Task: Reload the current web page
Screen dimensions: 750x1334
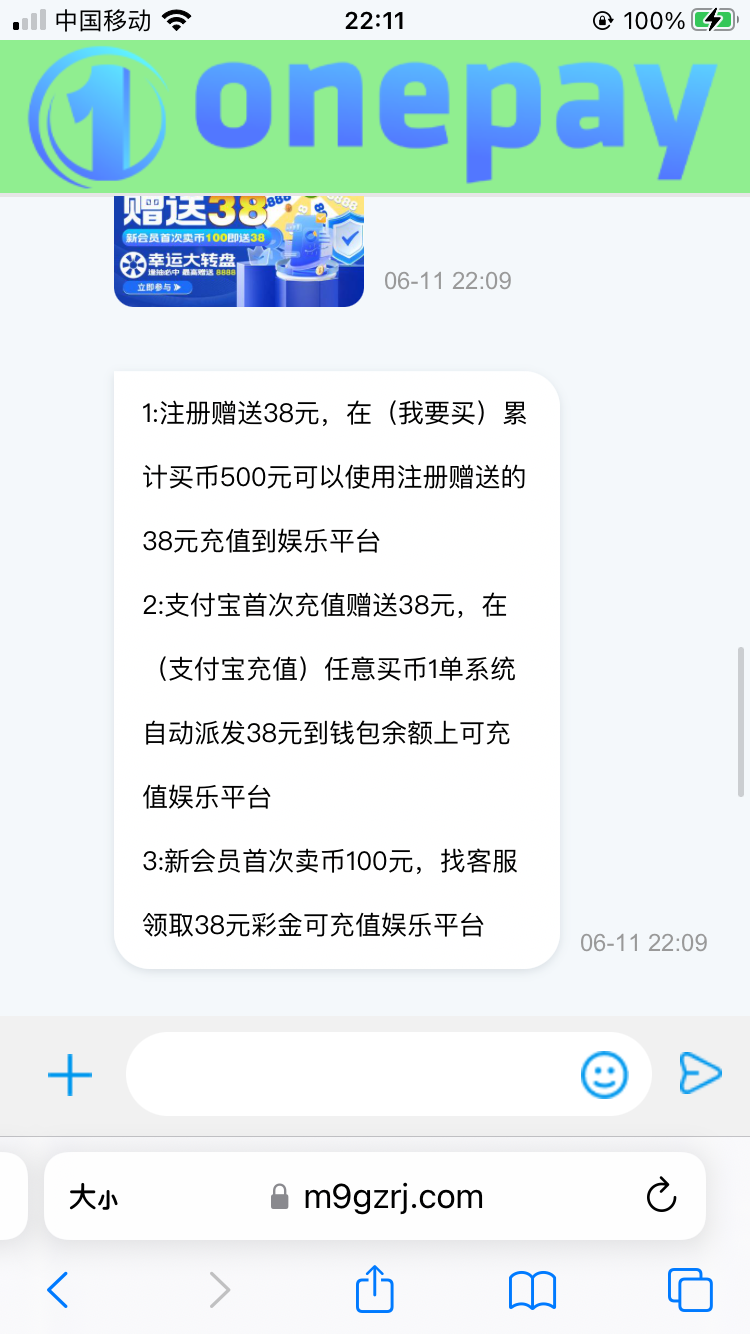Action: 661,1196
